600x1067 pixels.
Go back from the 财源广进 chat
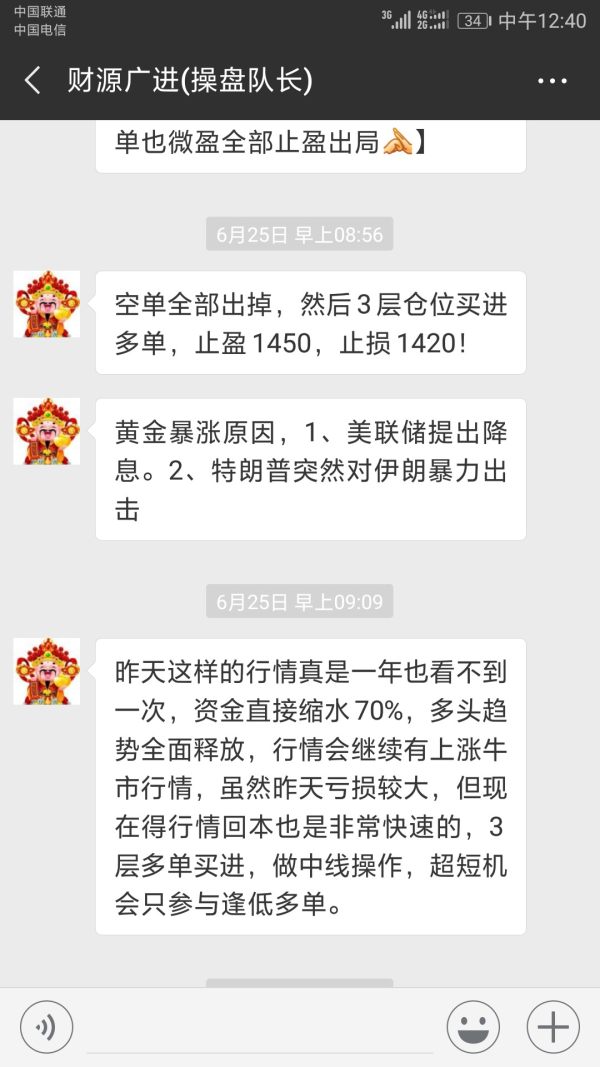pyautogui.click(x=33, y=81)
